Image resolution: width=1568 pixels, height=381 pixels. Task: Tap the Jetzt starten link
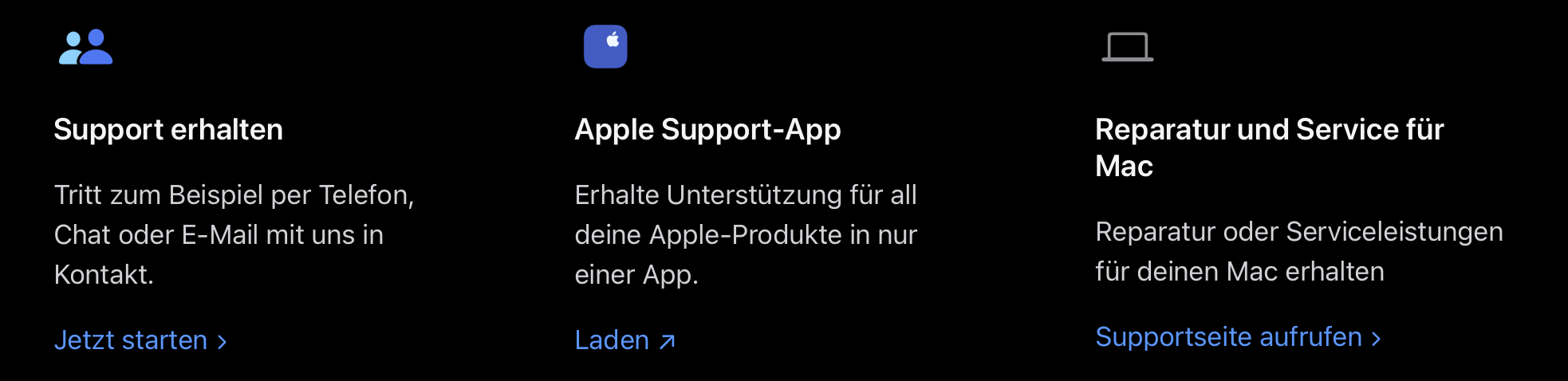(140, 340)
